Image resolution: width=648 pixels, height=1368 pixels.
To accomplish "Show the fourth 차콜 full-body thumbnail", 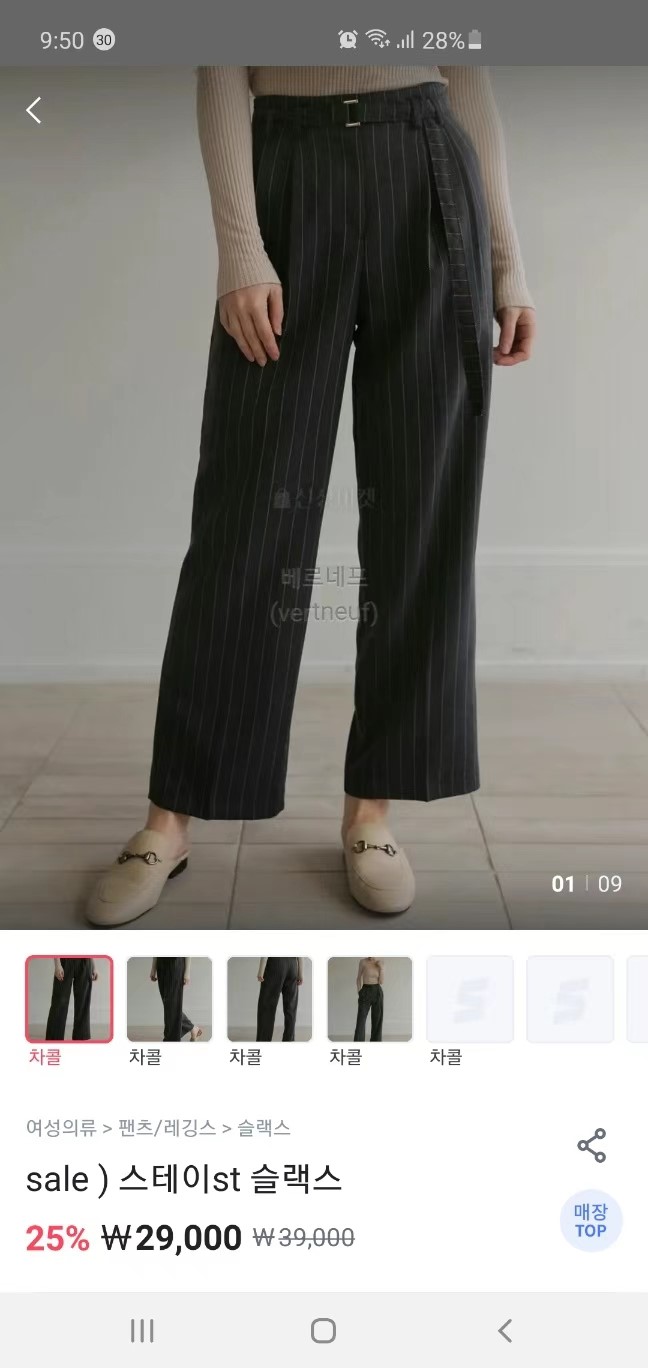I will 369,999.
